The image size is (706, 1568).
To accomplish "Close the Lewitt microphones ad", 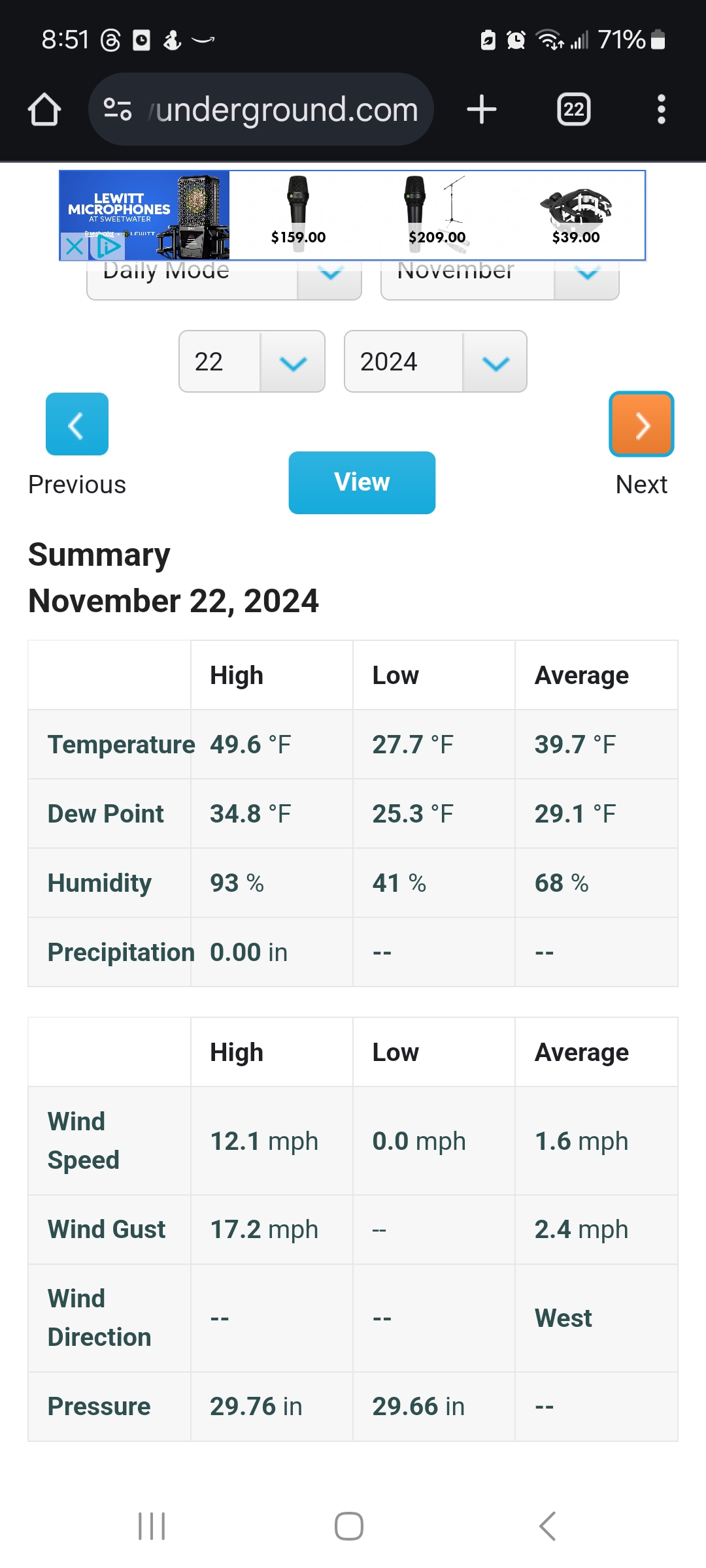I will [74, 247].
